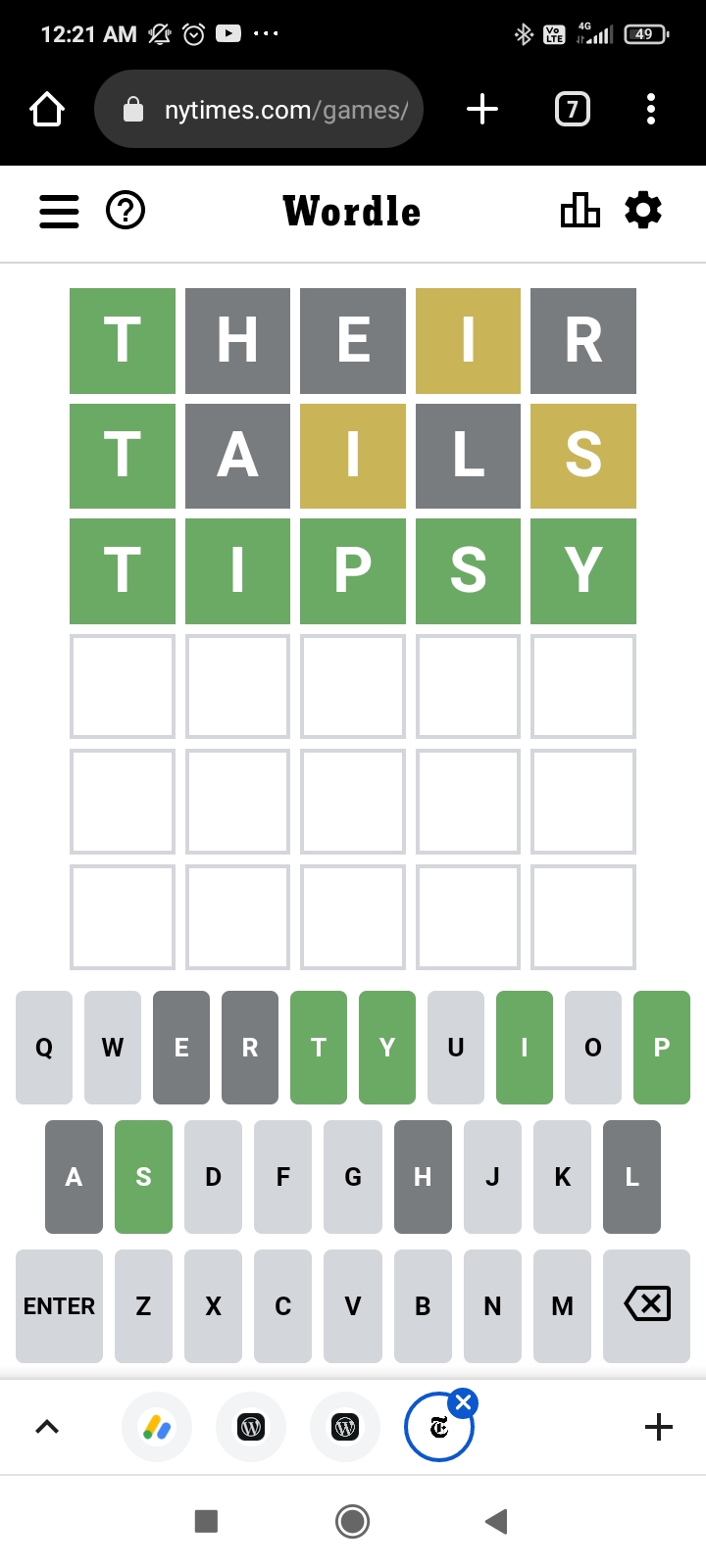Image resolution: width=706 pixels, height=1568 pixels.
Task: Close the New York Times tab
Action: (x=464, y=1402)
